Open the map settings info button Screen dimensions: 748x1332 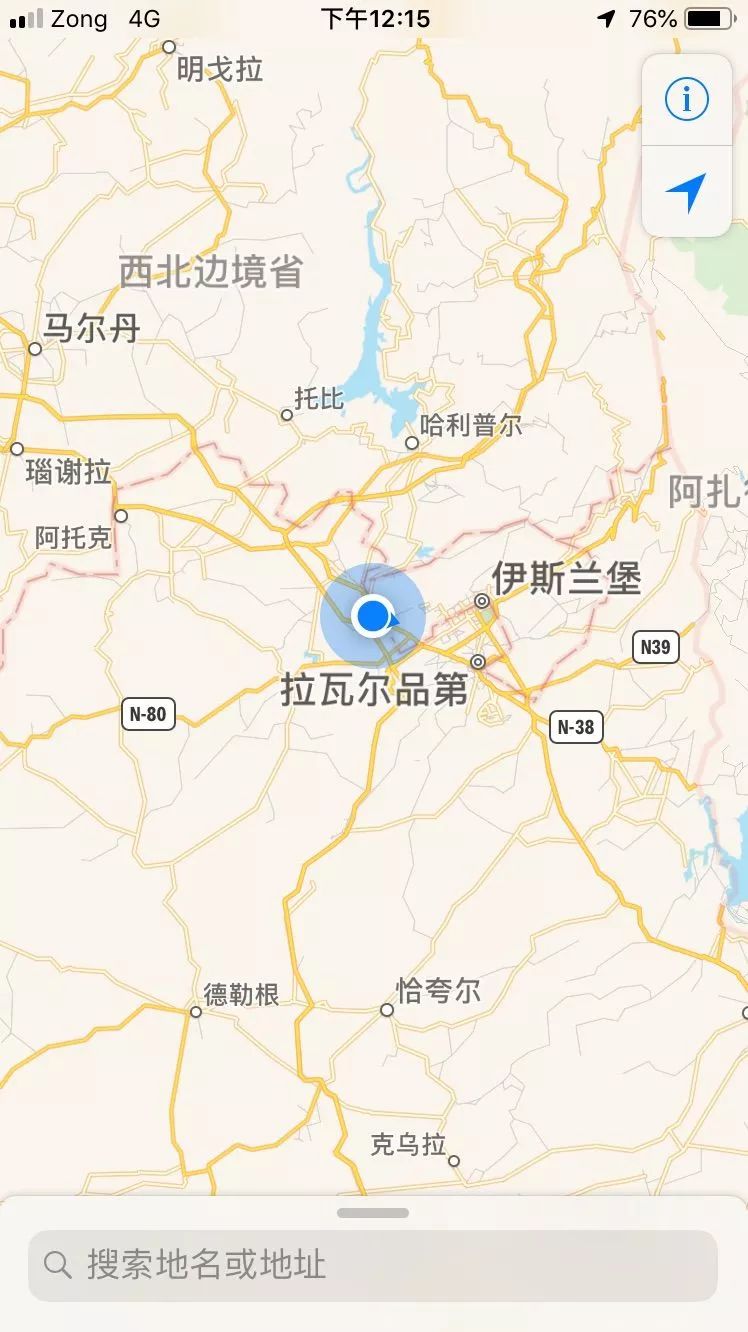[687, 100]
